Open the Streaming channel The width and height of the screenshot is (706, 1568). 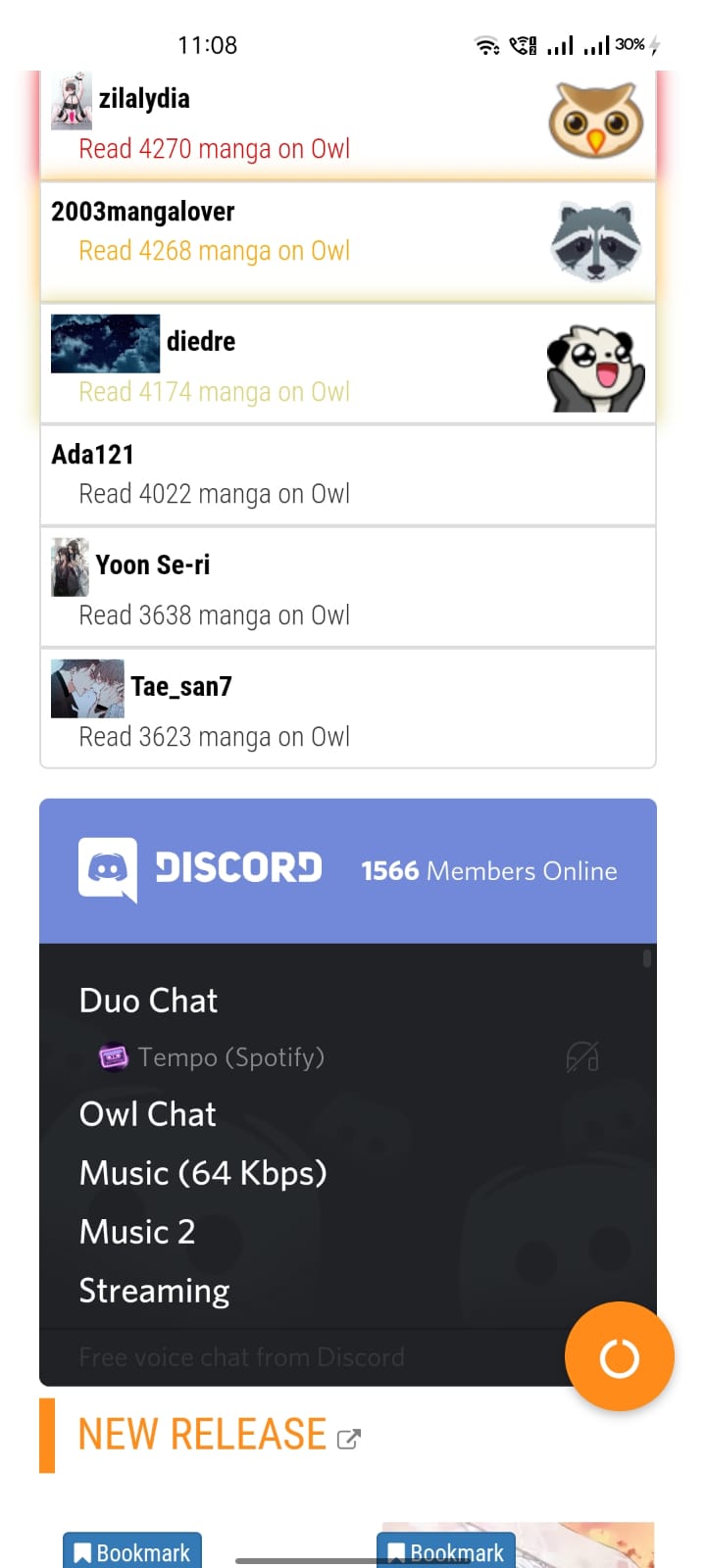click(154, 1291)
